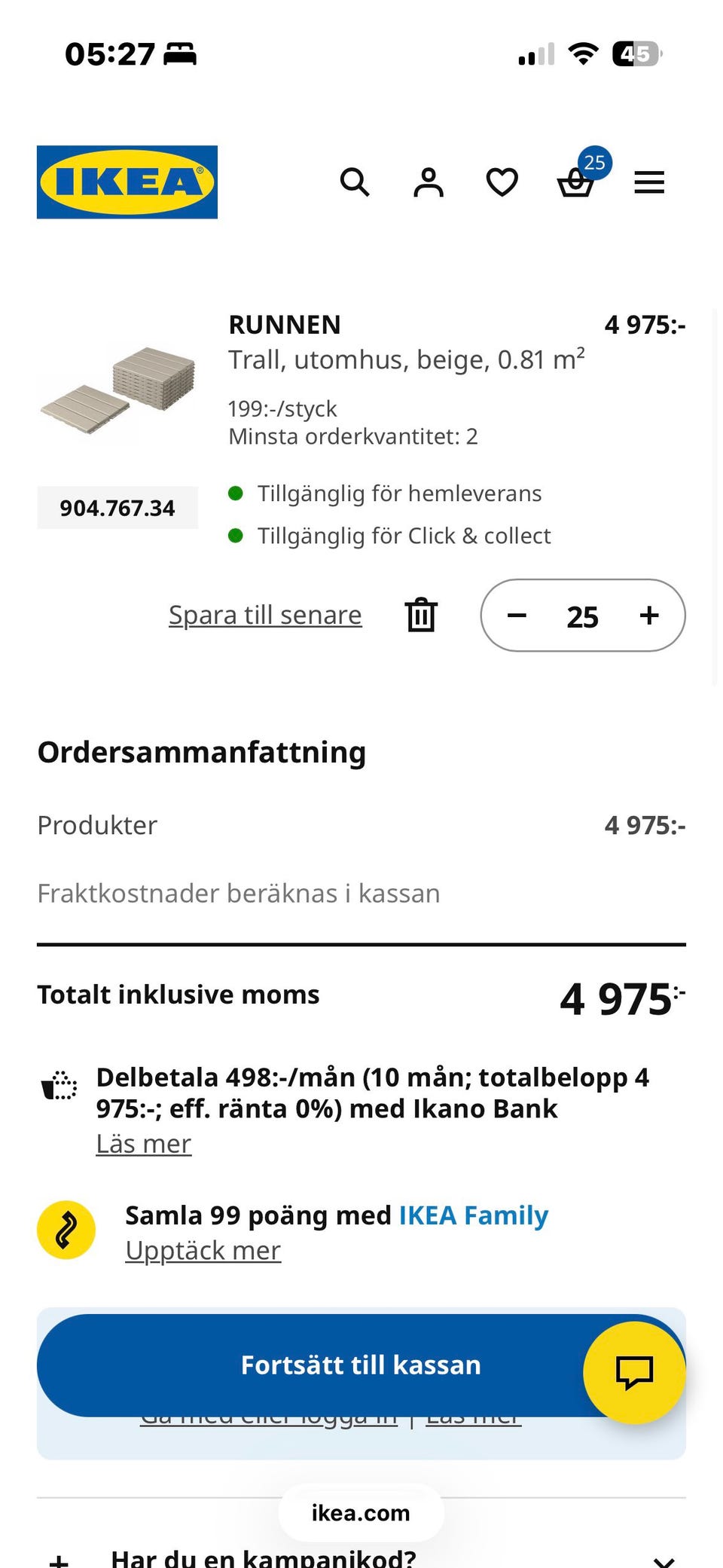
Task: Delete RUNNEN using the trash icon
Action: pos(421,615)
